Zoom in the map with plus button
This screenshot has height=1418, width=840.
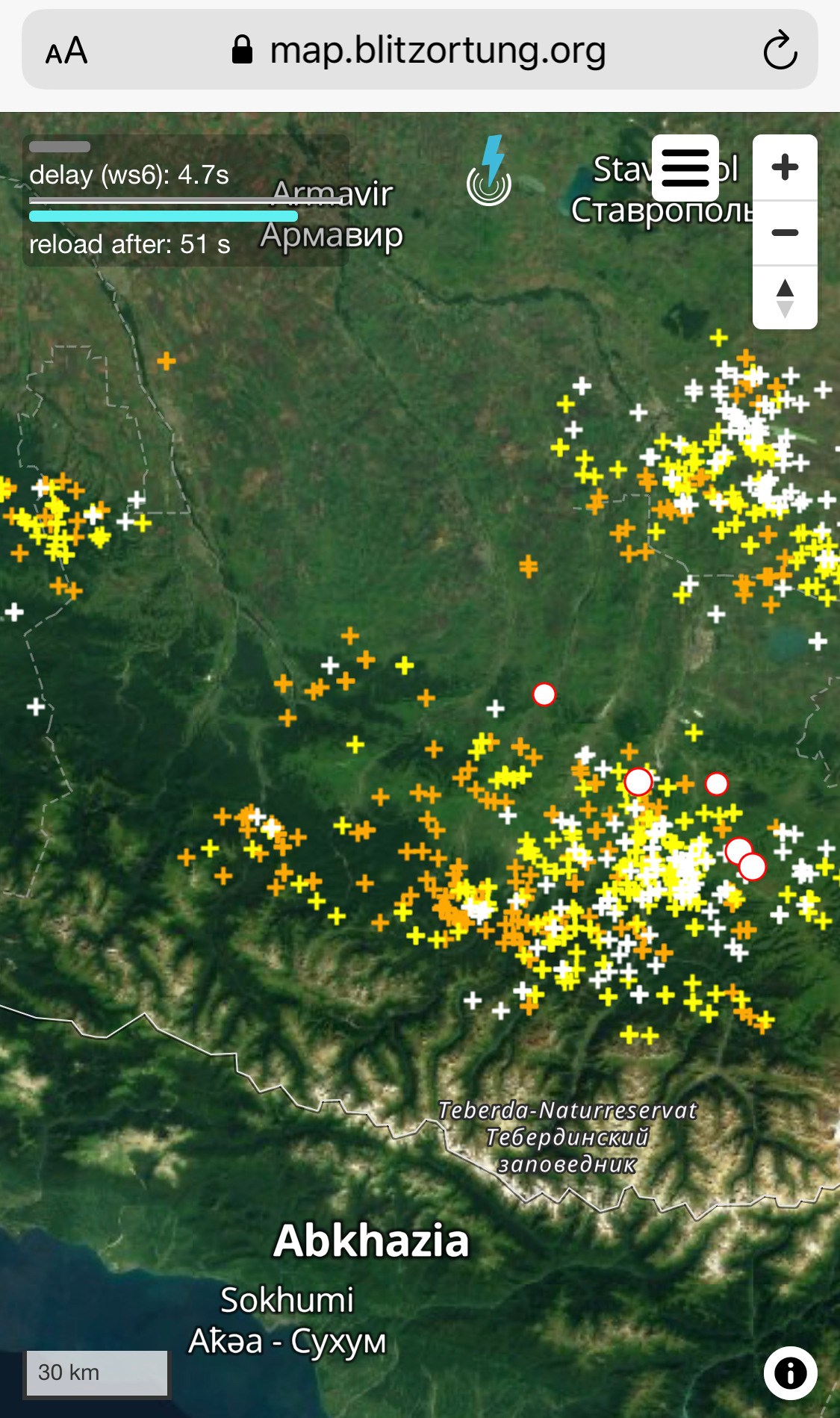tap(785, 167)
